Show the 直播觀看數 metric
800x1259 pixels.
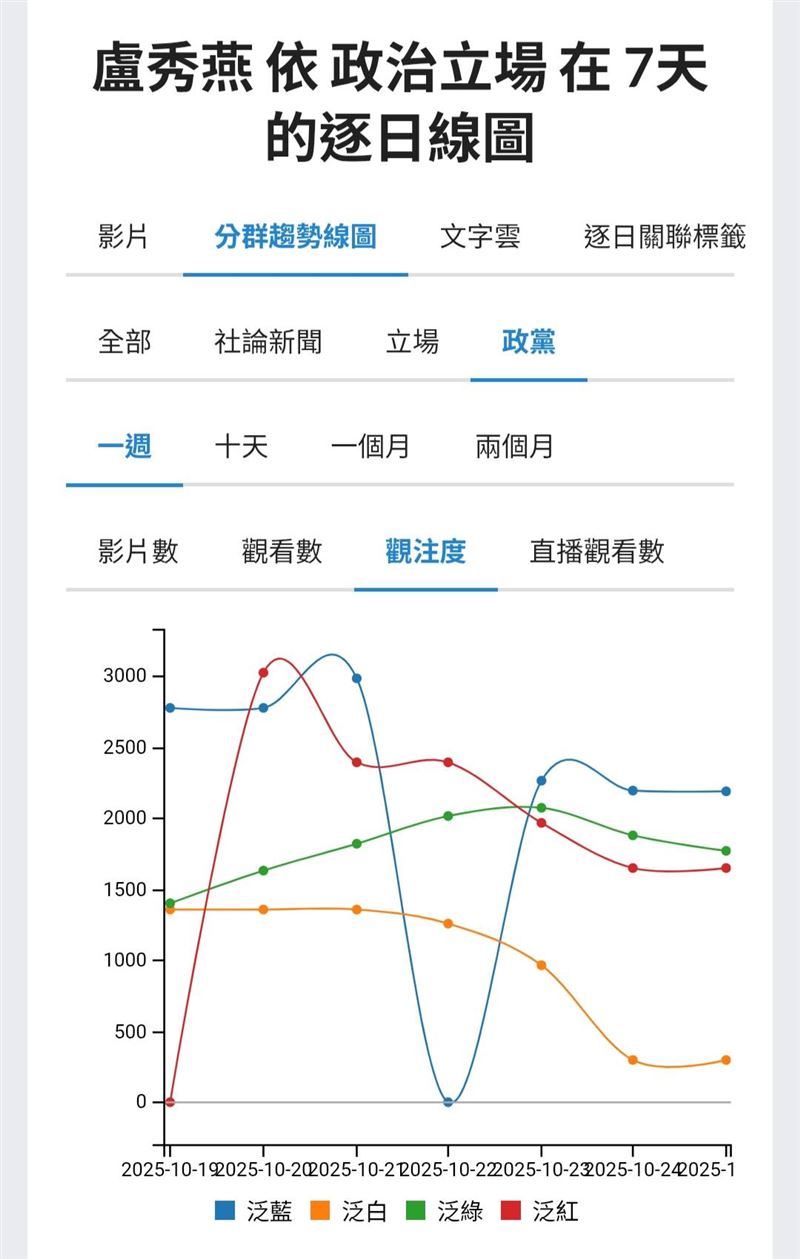(597, 551)
